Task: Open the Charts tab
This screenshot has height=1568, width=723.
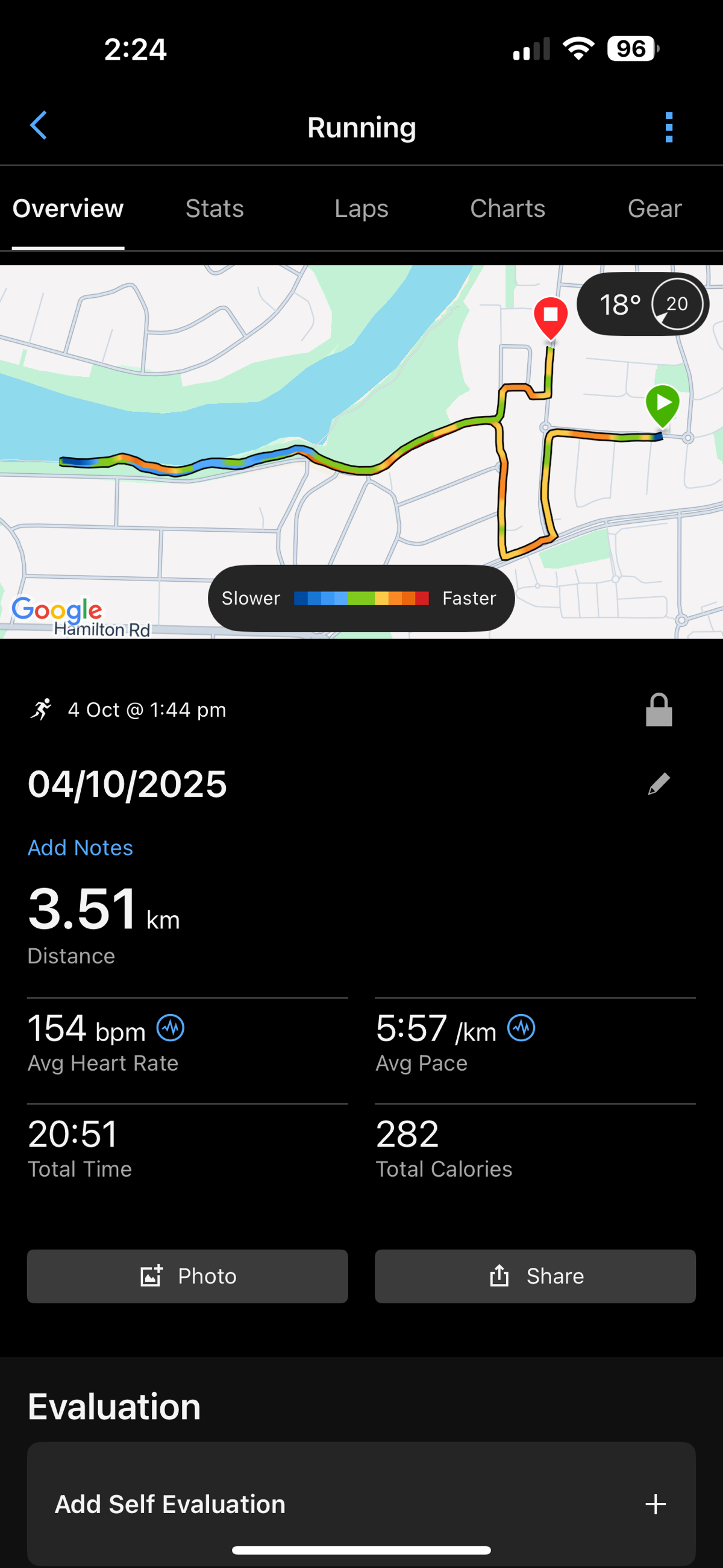Action: click(507, 209)
